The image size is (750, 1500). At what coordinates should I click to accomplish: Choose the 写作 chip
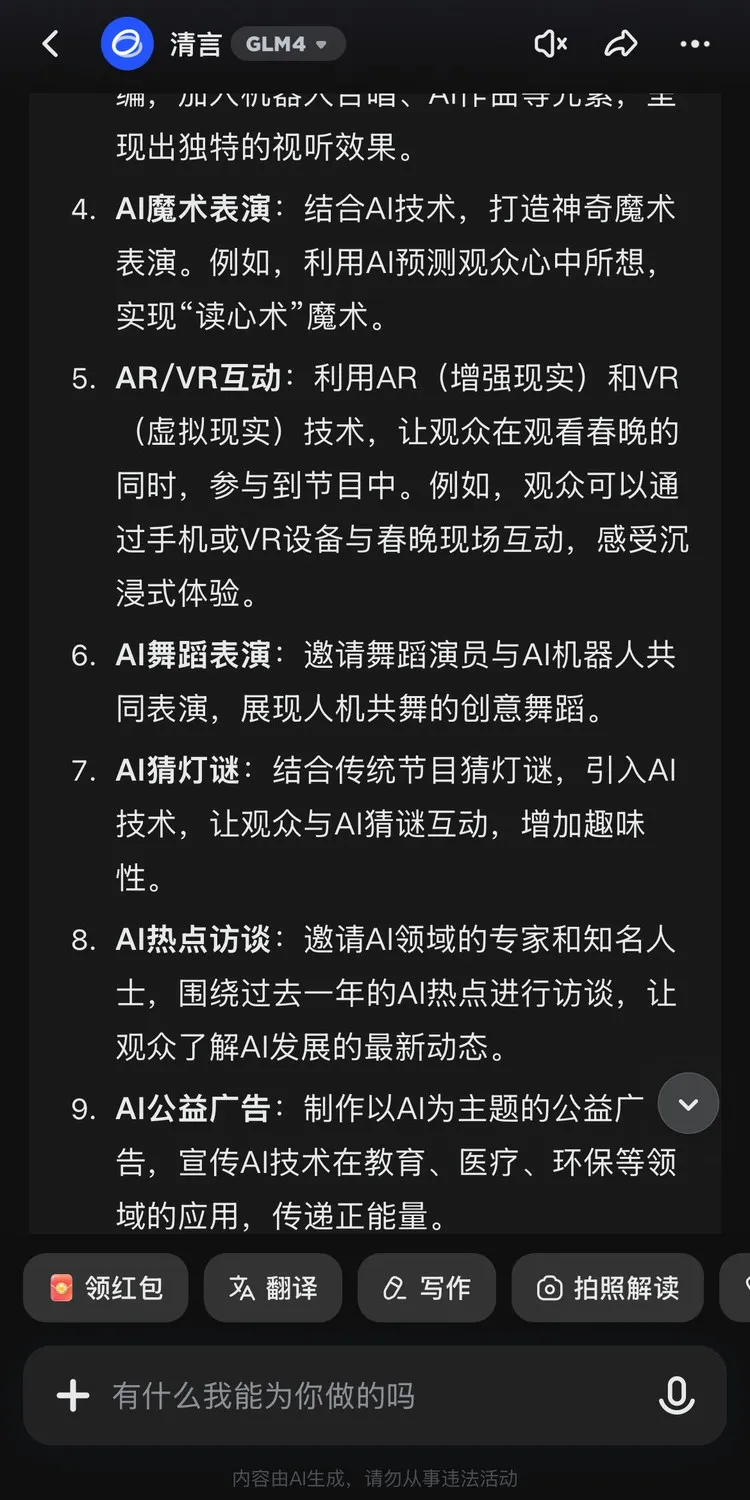[427, 1288]
